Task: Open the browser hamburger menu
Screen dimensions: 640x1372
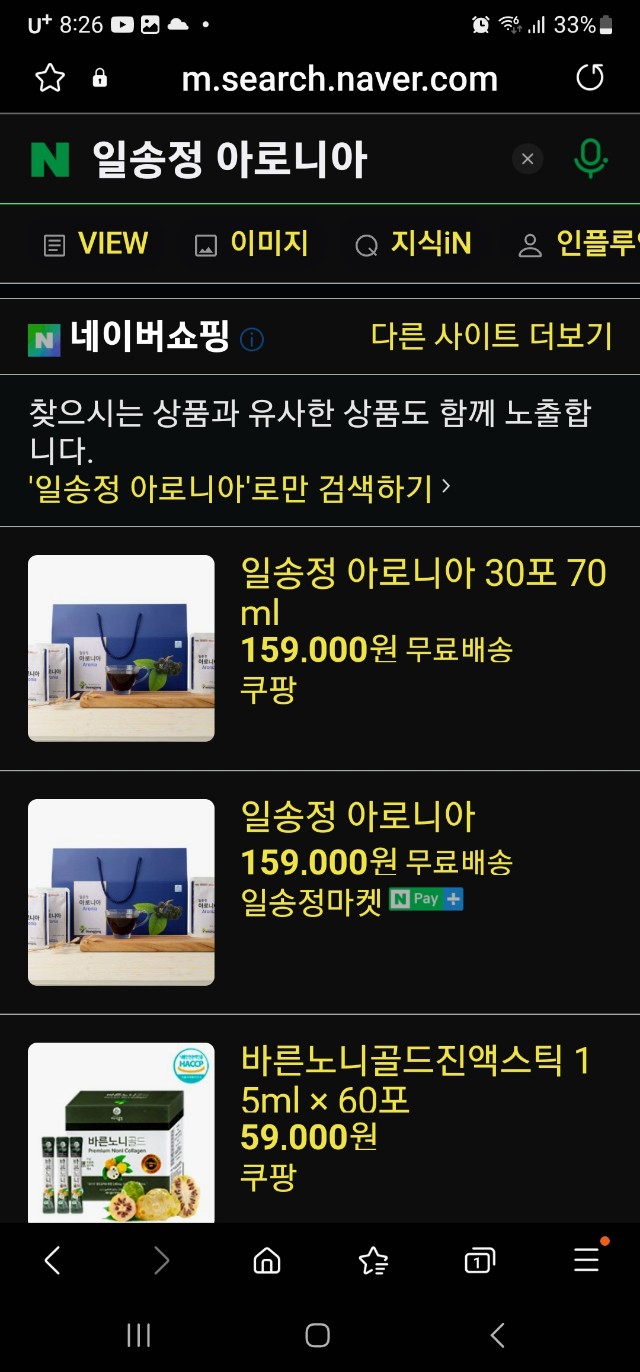Action: pyautogui.click(x=587, y=1260)
